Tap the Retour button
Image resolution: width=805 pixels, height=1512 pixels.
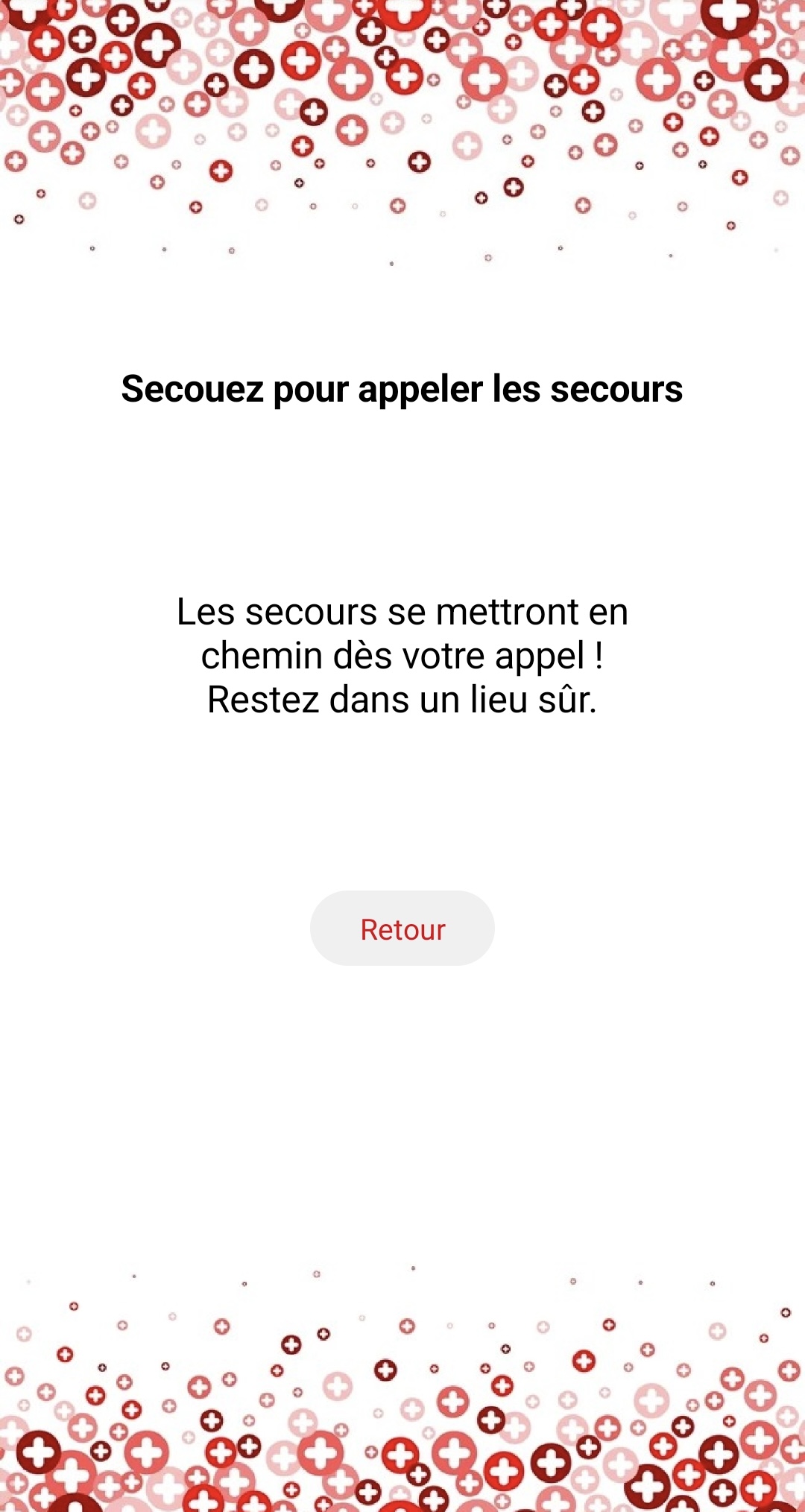pos(402,929)
